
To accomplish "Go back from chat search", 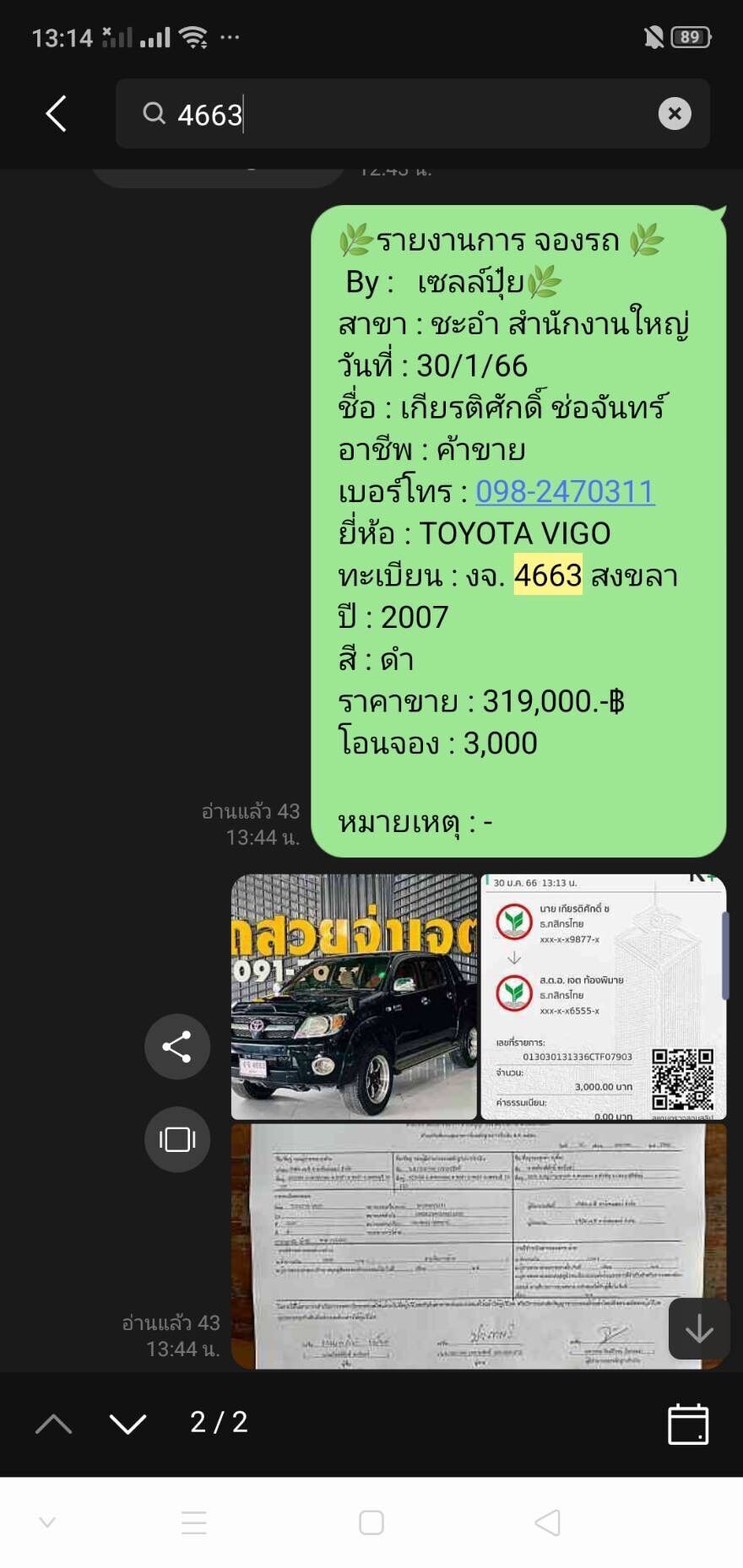I will (56, 114).
